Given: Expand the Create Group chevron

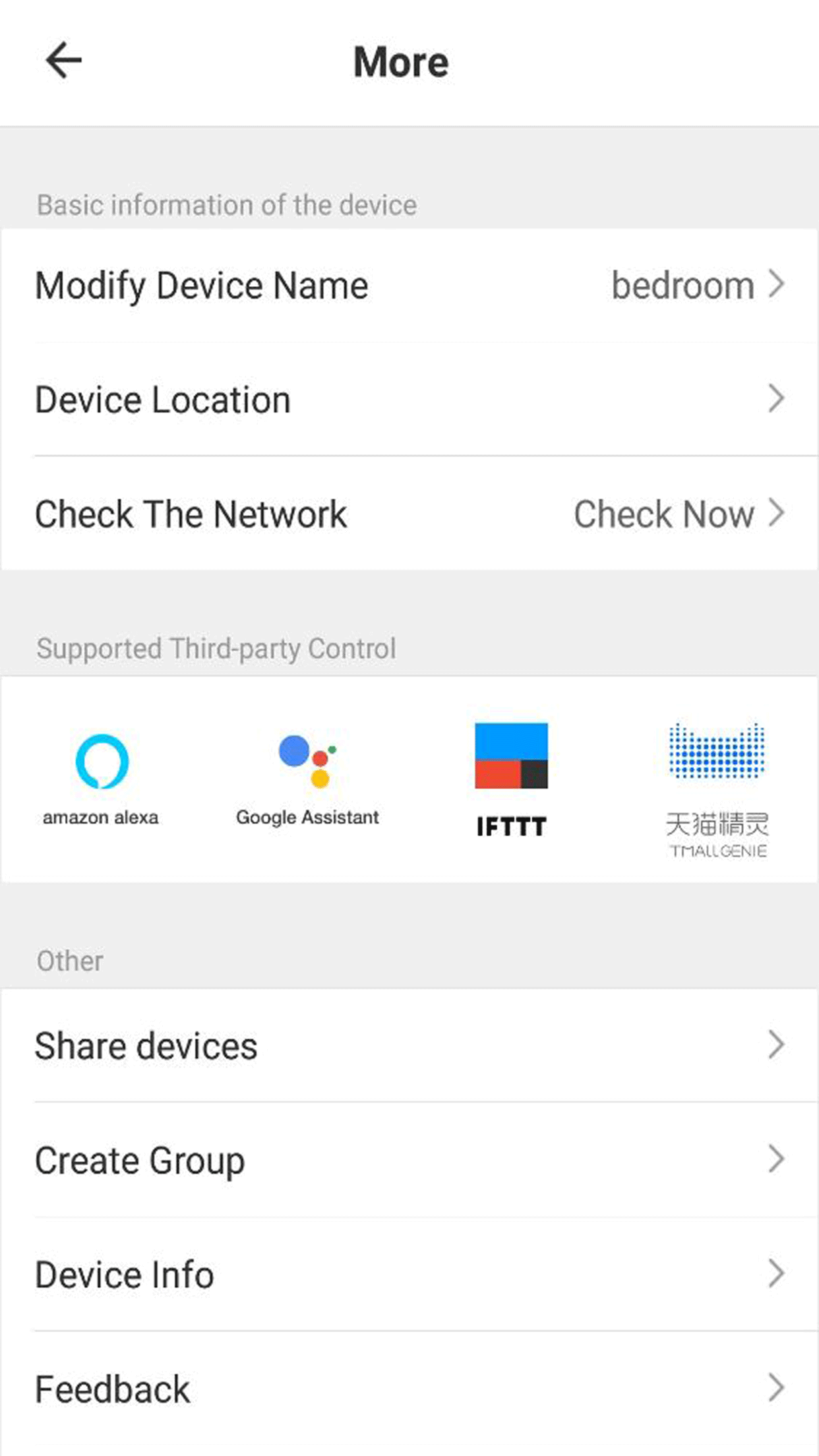Looking at the screenshot, I should [x=777, y=1159].
